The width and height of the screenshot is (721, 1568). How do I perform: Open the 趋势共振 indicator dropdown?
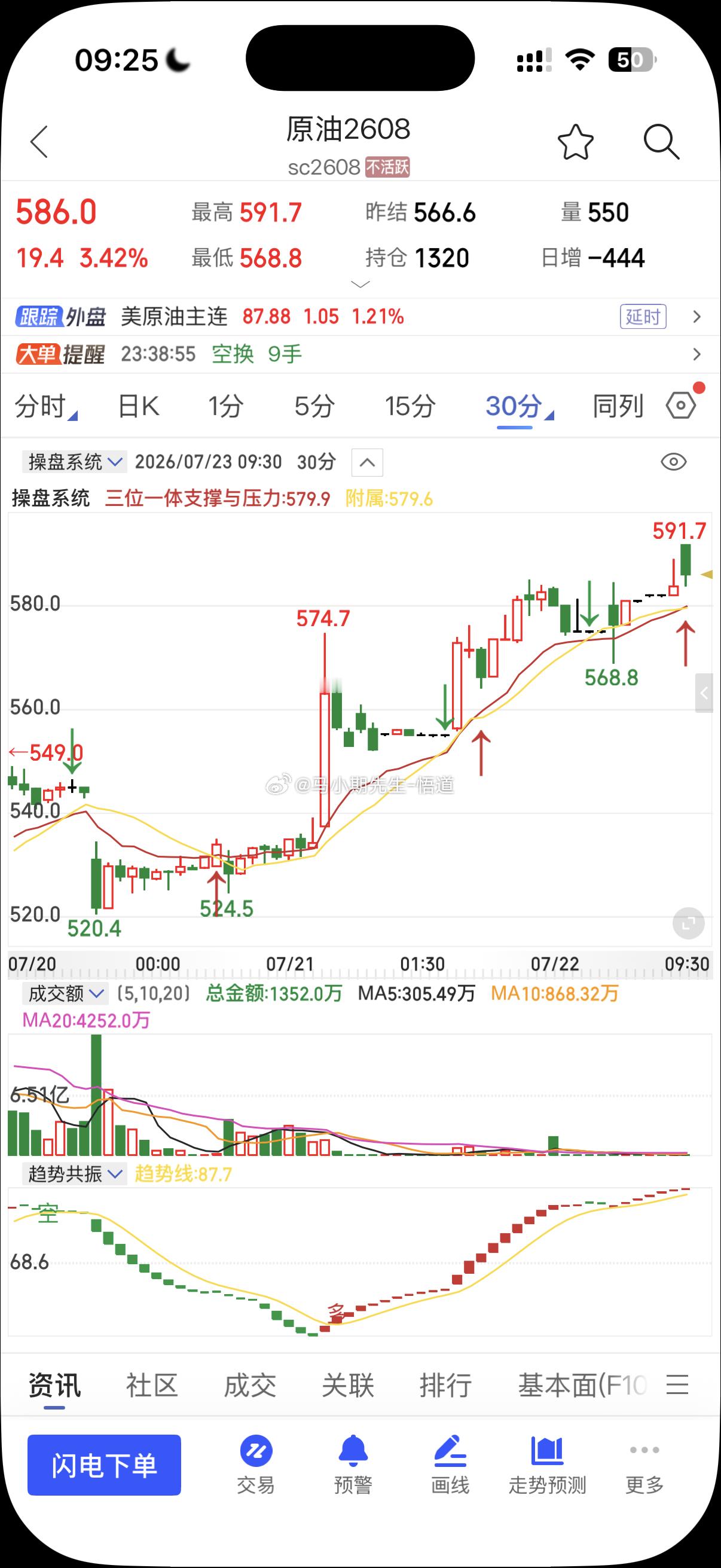click(74, 1173)
